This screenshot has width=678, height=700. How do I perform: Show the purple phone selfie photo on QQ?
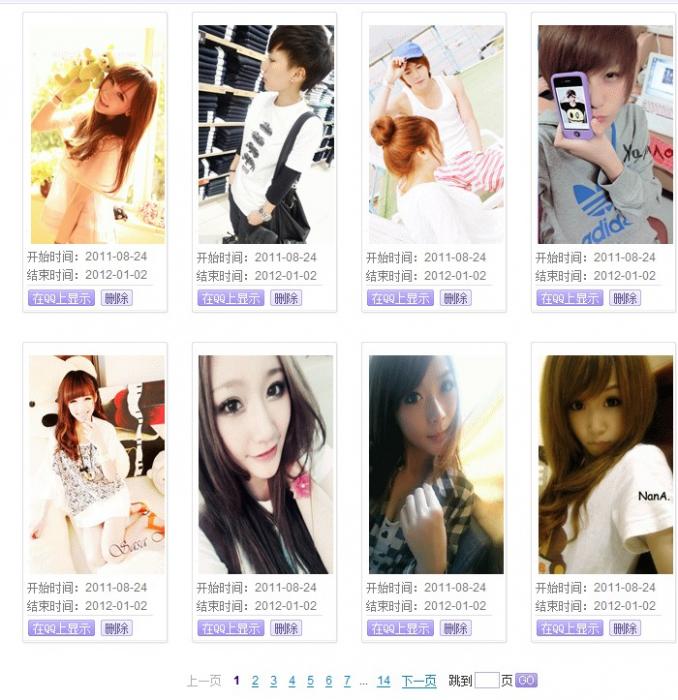click(570, 298)
